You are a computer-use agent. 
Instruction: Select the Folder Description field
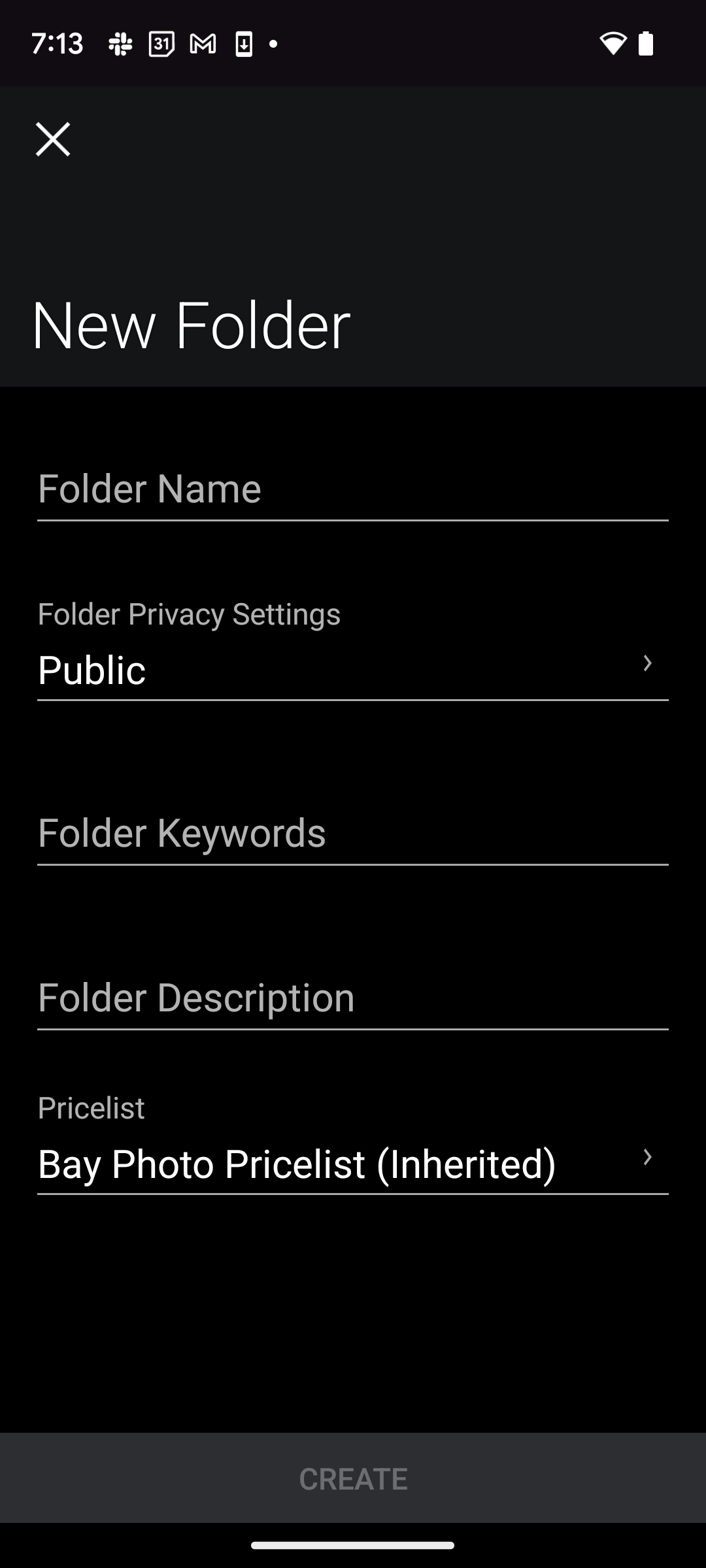[x=353, y=999]
